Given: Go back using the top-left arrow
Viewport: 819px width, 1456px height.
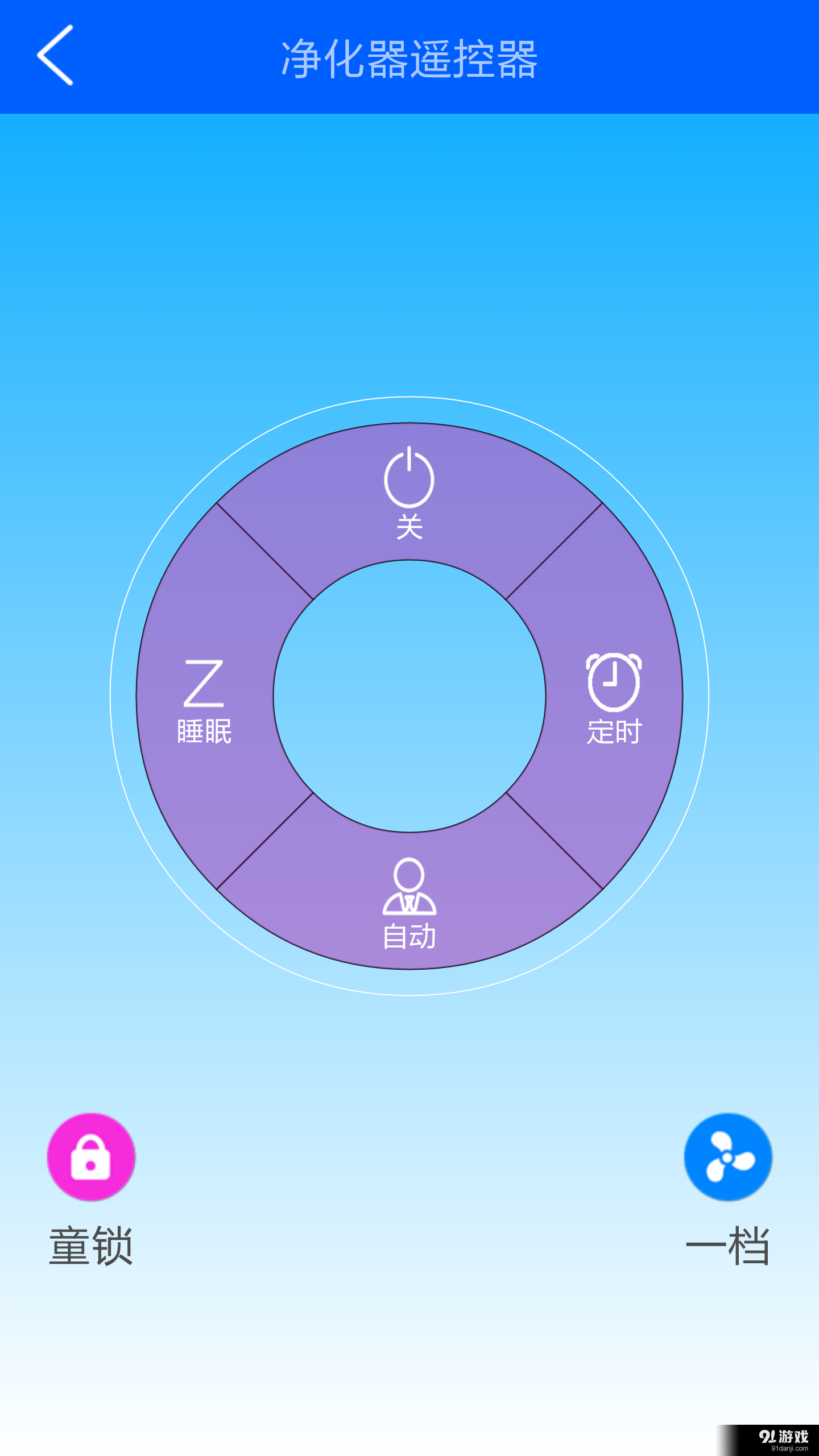Looking at the screenshot, I should 55,55.
